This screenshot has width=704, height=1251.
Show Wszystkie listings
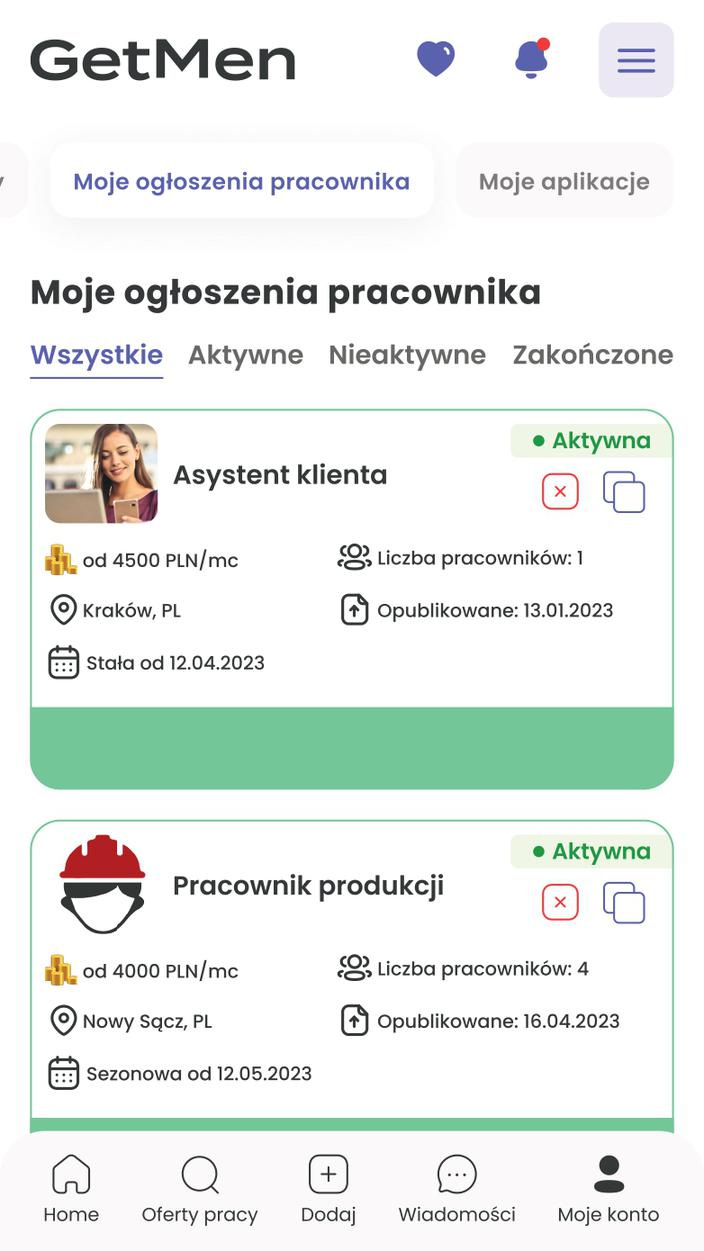click(x=96, y=354)
